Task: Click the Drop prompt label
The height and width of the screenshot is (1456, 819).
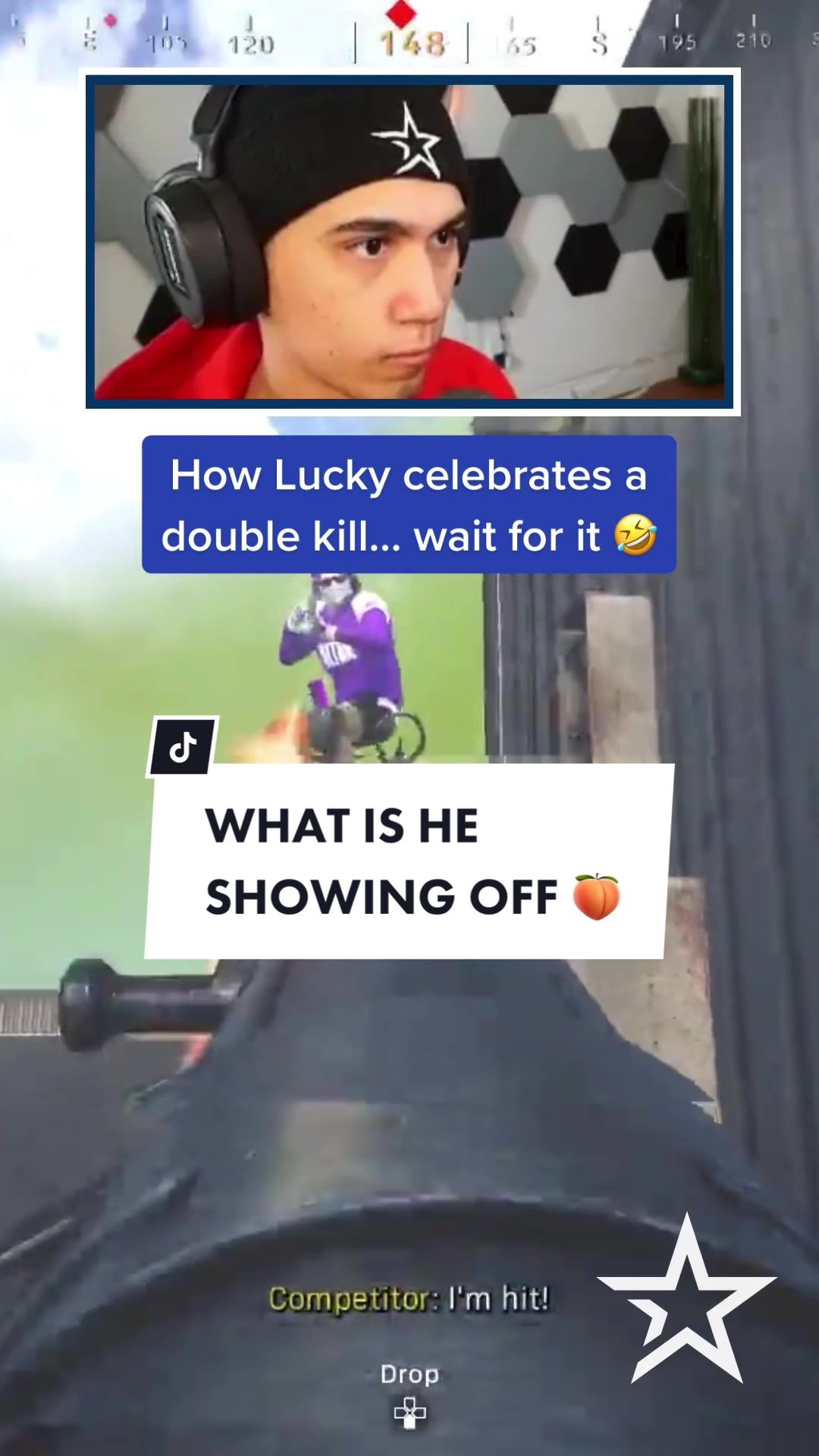Action: 409,1374
